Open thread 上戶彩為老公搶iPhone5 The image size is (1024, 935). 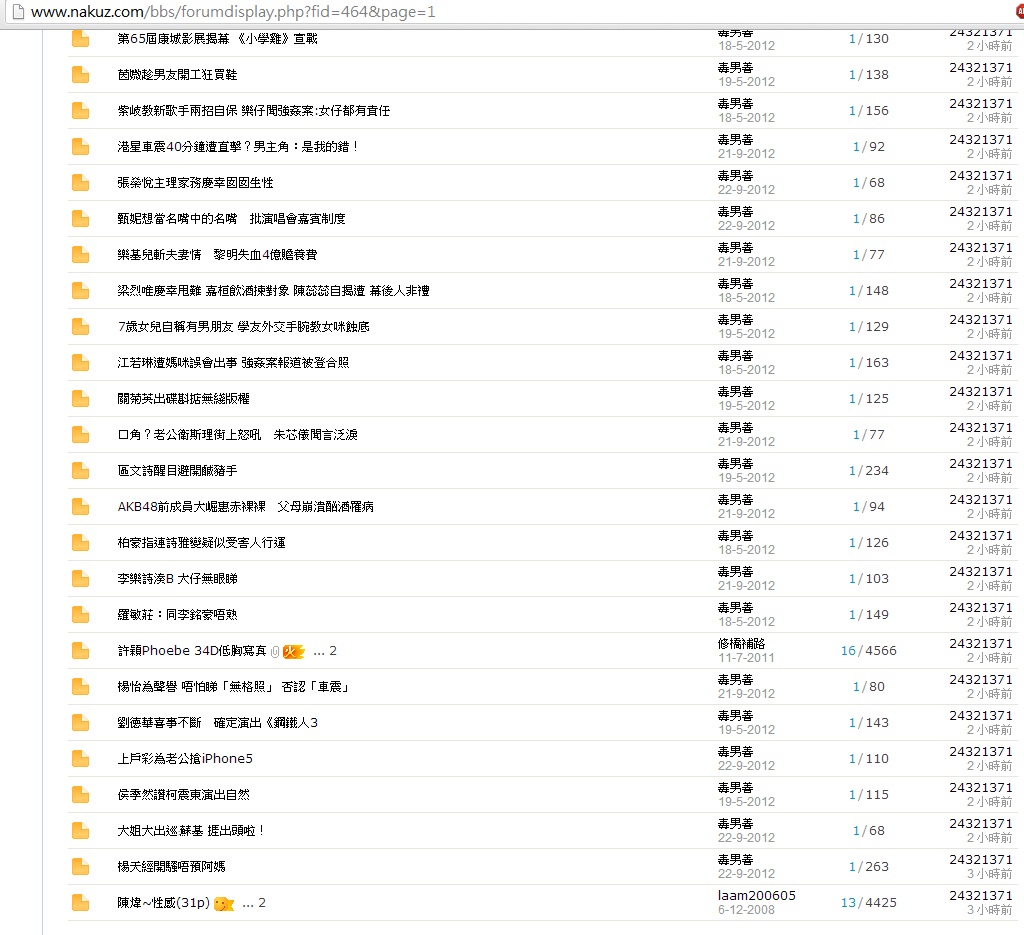pyautogui.click(x=185, y=759)
